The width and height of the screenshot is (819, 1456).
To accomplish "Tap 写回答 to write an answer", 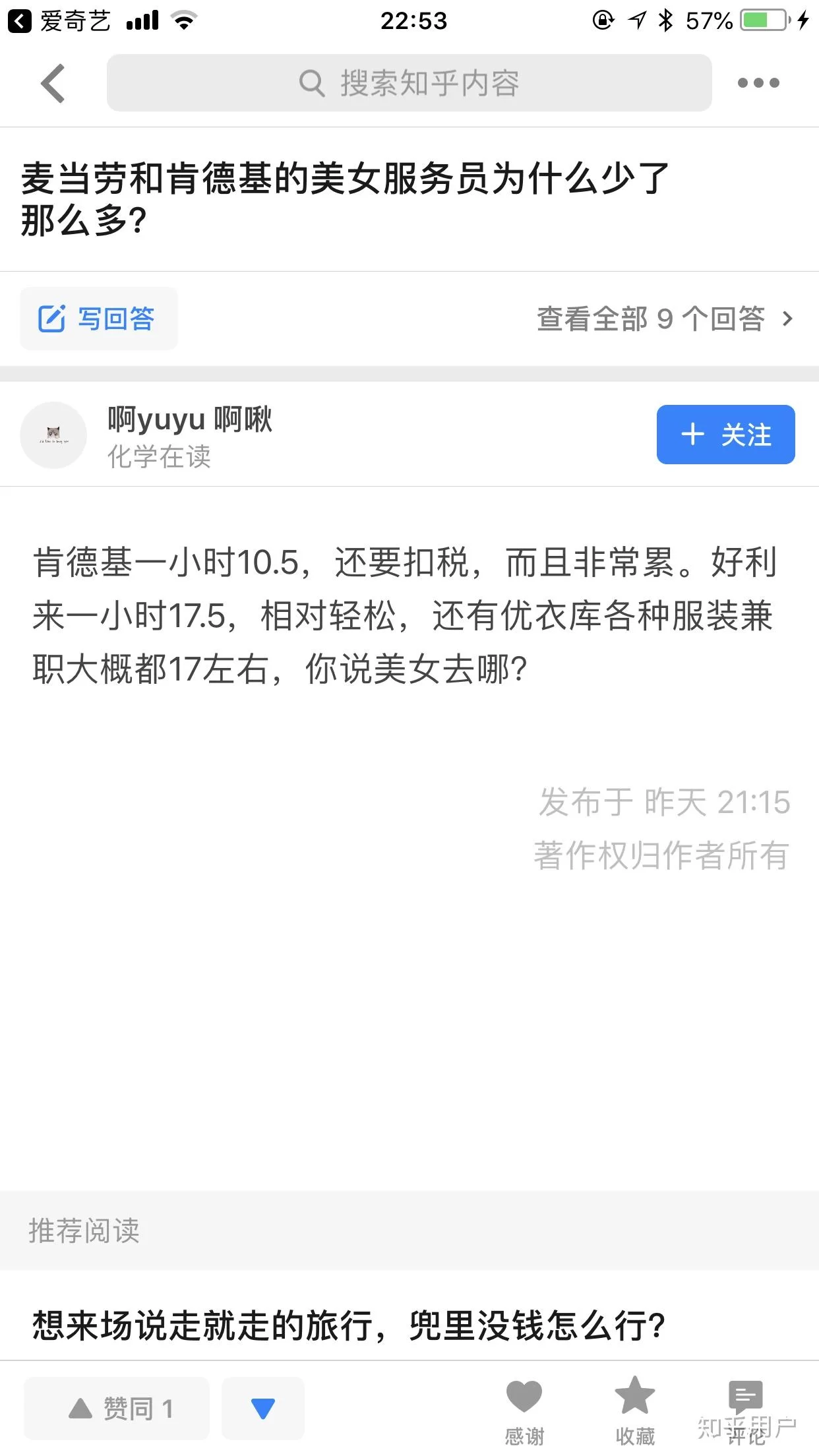I will pyautogui.click(x=99, y=319).
